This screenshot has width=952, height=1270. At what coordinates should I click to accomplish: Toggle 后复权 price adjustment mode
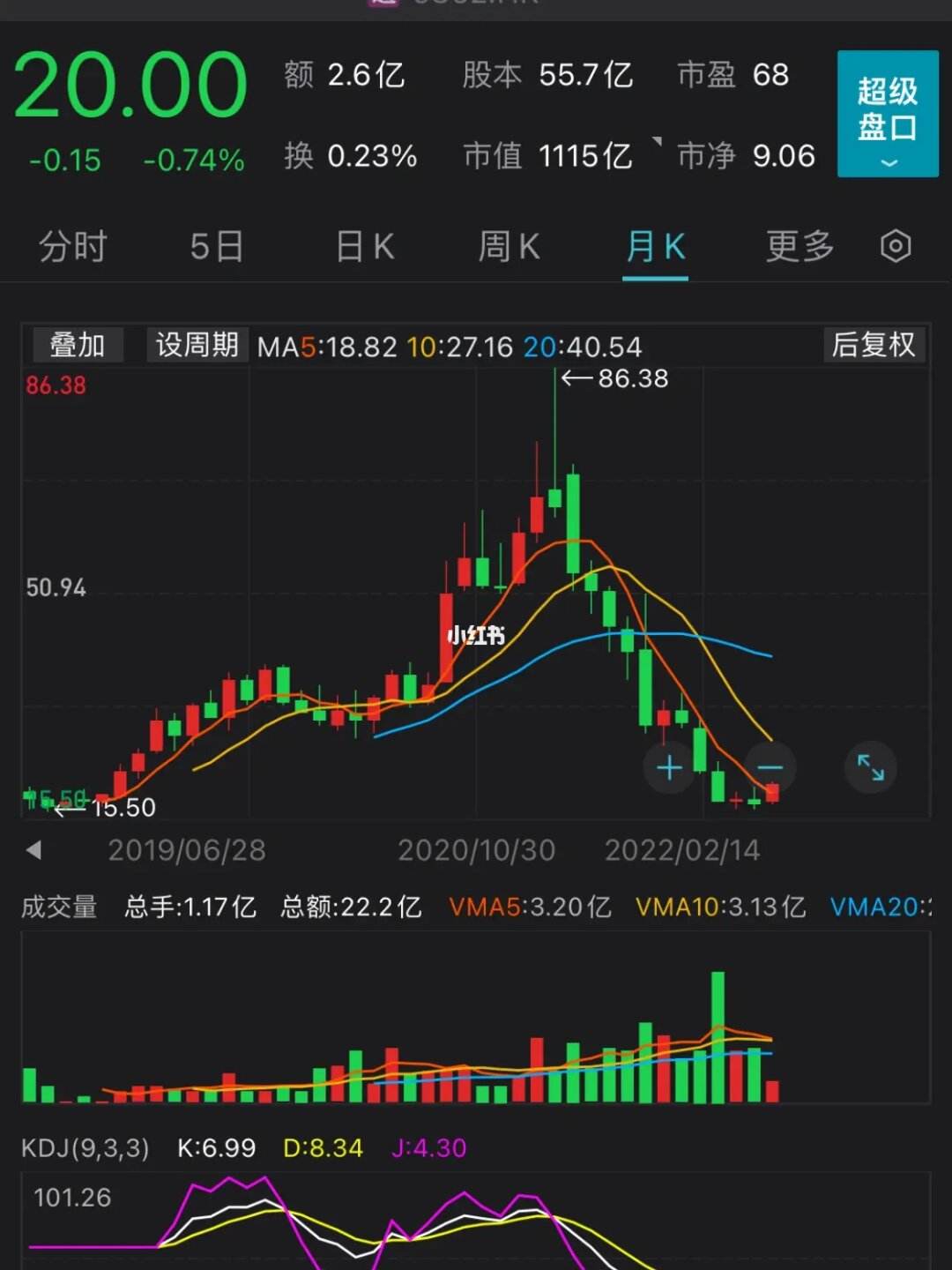coord(873,346)
